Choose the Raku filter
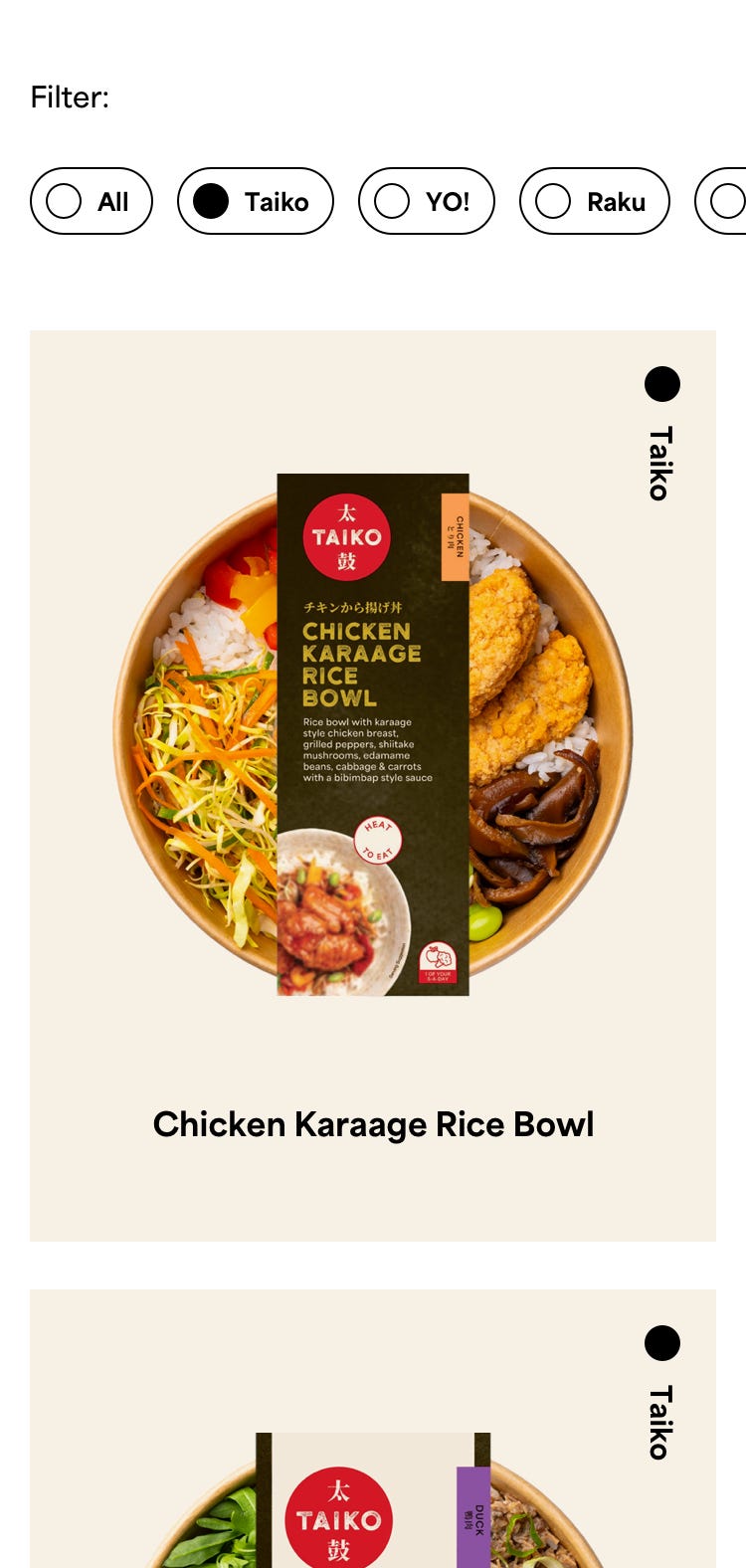This screenshot has height=1568, width=746. pos(595,201)
